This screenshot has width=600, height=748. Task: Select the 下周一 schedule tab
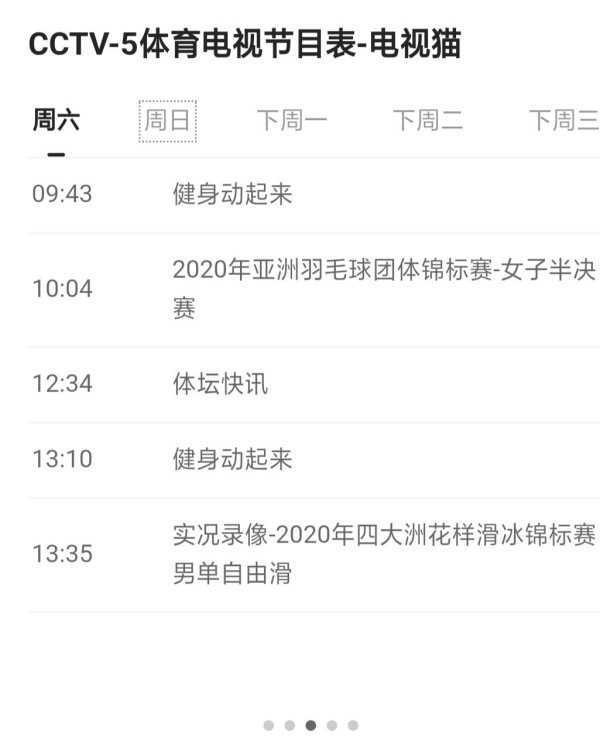point(291,121)
